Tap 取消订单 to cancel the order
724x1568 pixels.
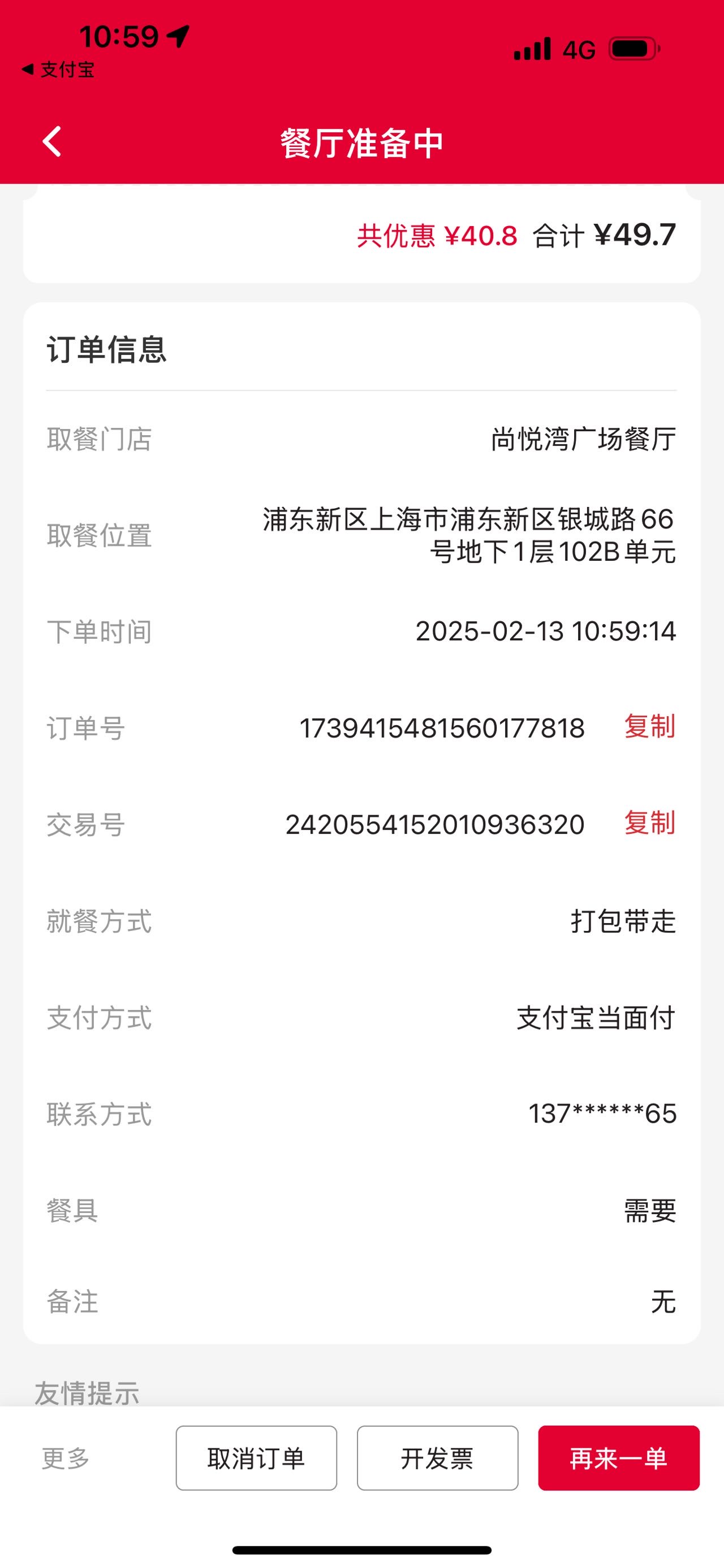point(256,1458)
